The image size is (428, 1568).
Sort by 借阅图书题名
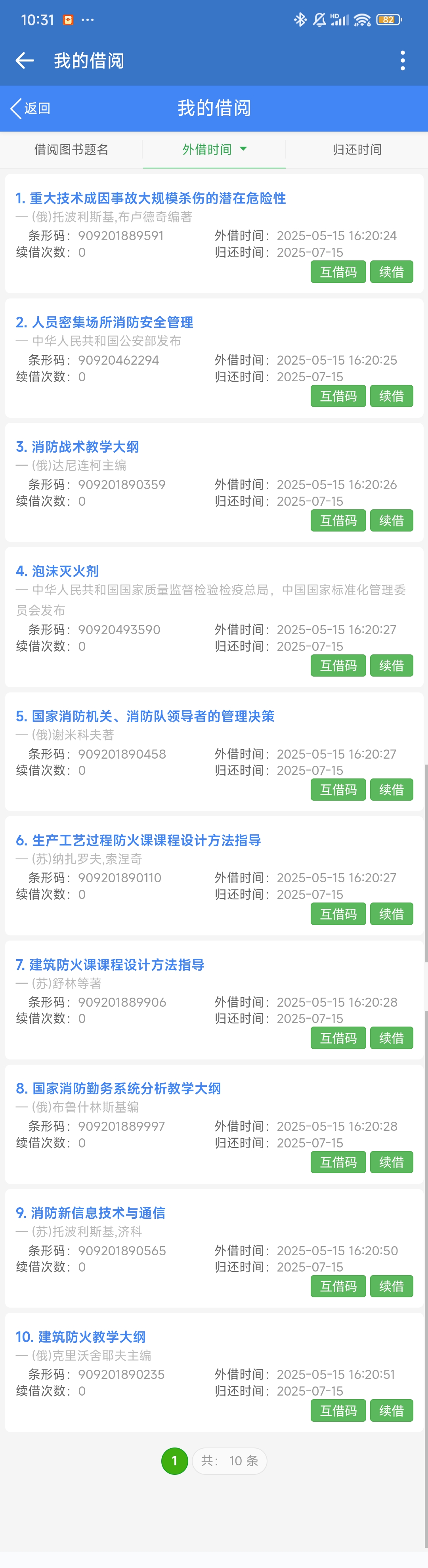coord(71,150)
